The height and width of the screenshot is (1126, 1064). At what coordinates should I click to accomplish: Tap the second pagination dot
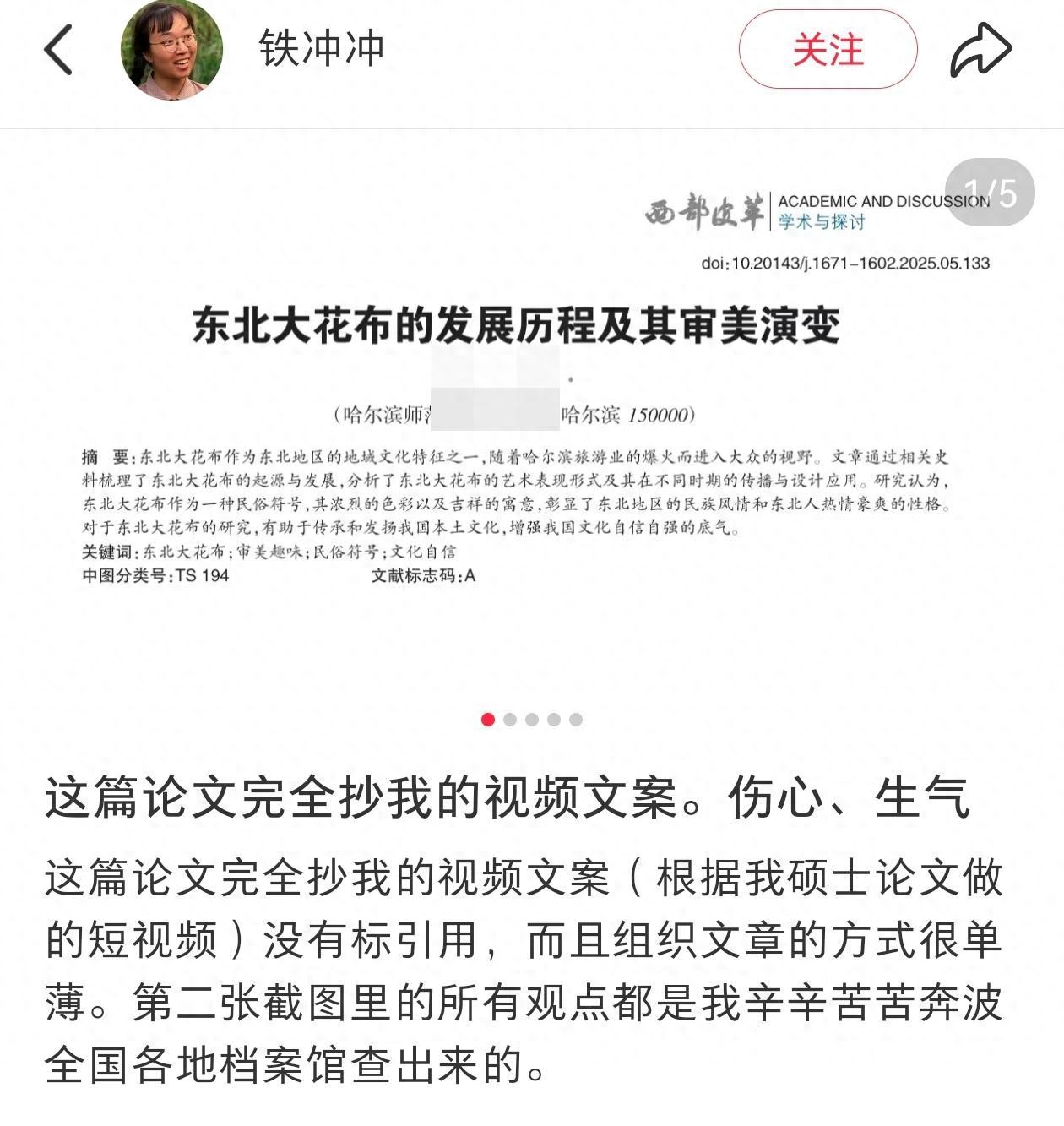(509, 719)
